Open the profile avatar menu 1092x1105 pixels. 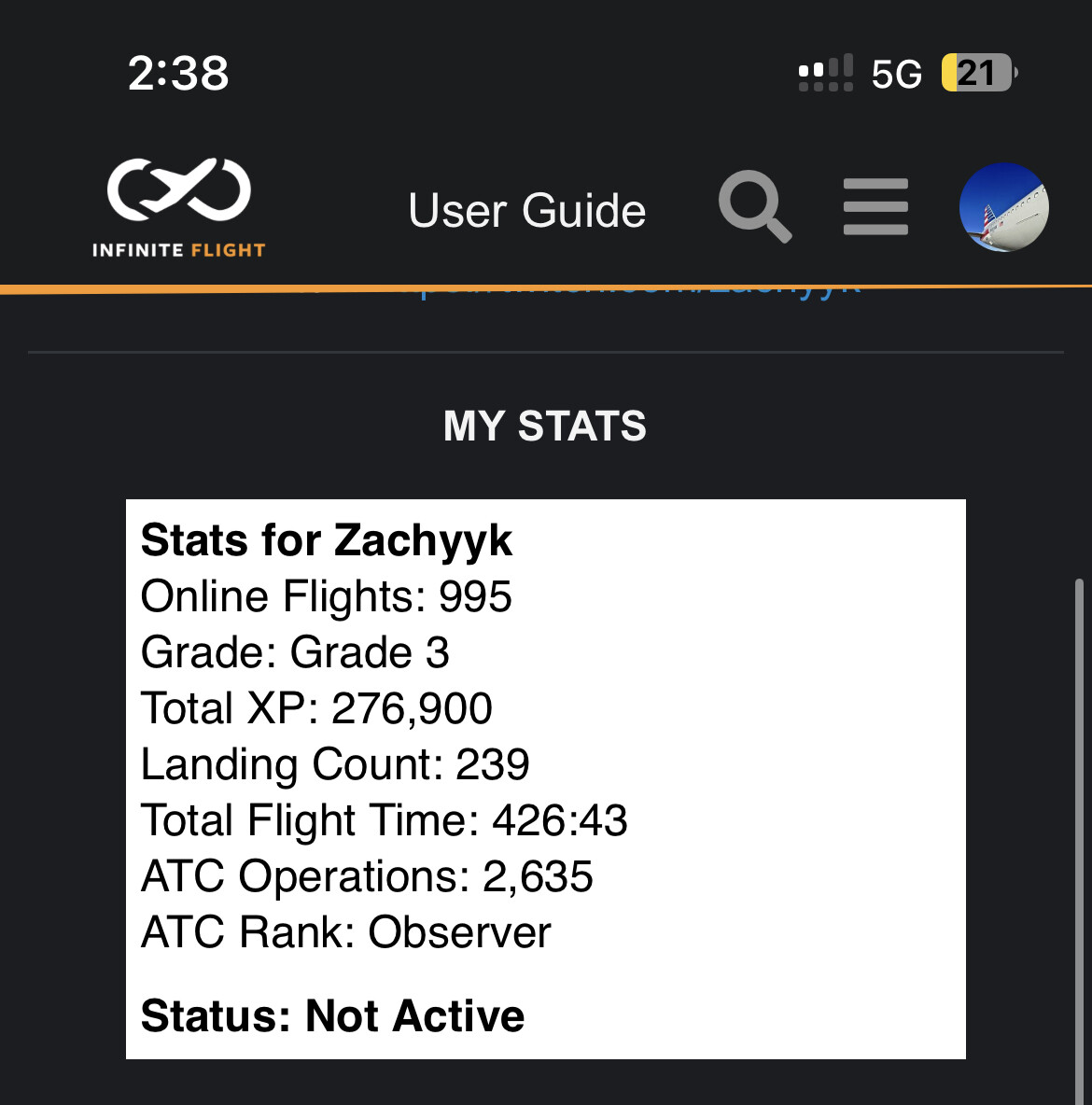pyautogui.click(x=1004, y=207)
